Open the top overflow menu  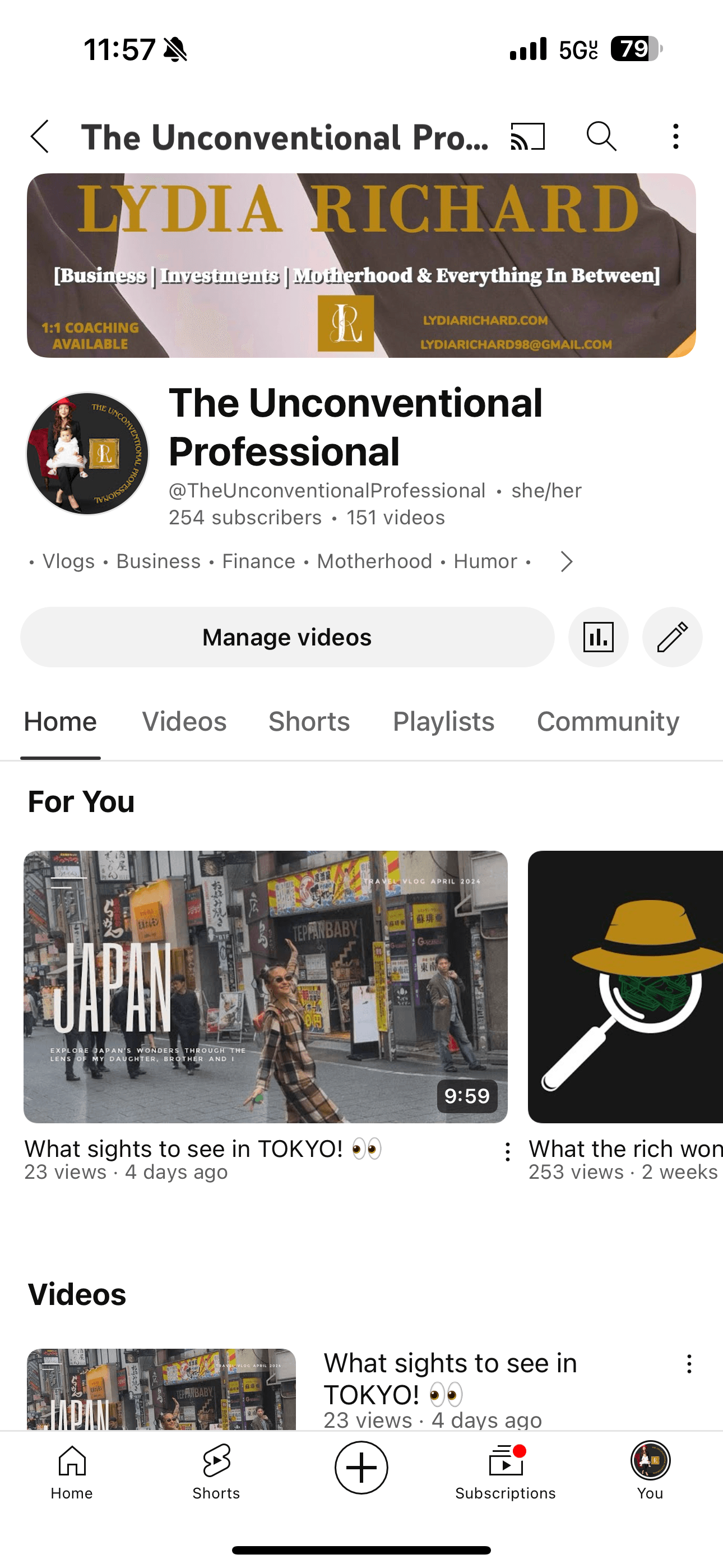coord(675,136)
